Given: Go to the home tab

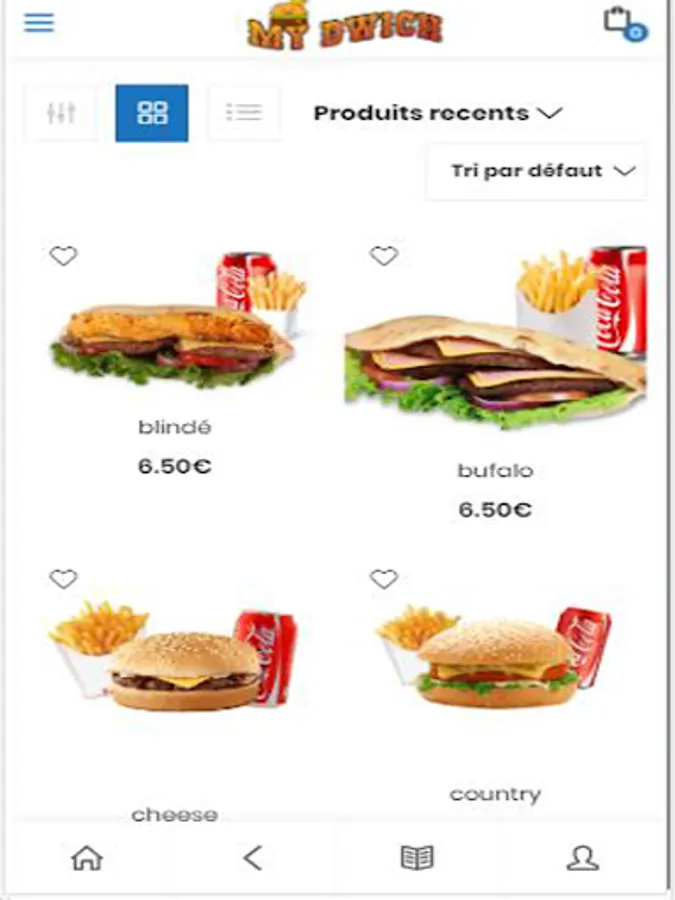Looking at the screenshot, I should pyautogui.click(x=87, y=858).
